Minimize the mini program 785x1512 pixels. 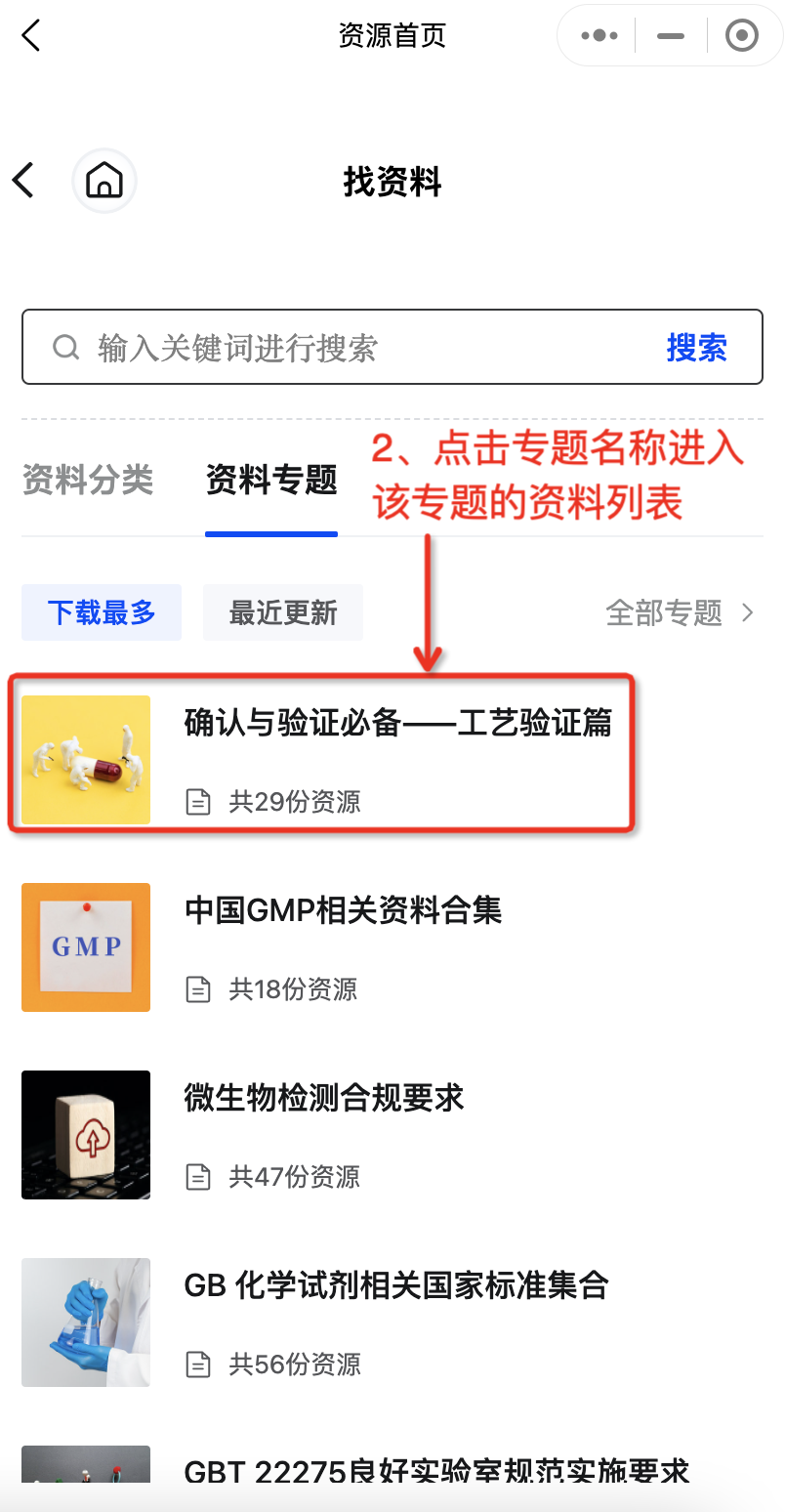[671, 36]
